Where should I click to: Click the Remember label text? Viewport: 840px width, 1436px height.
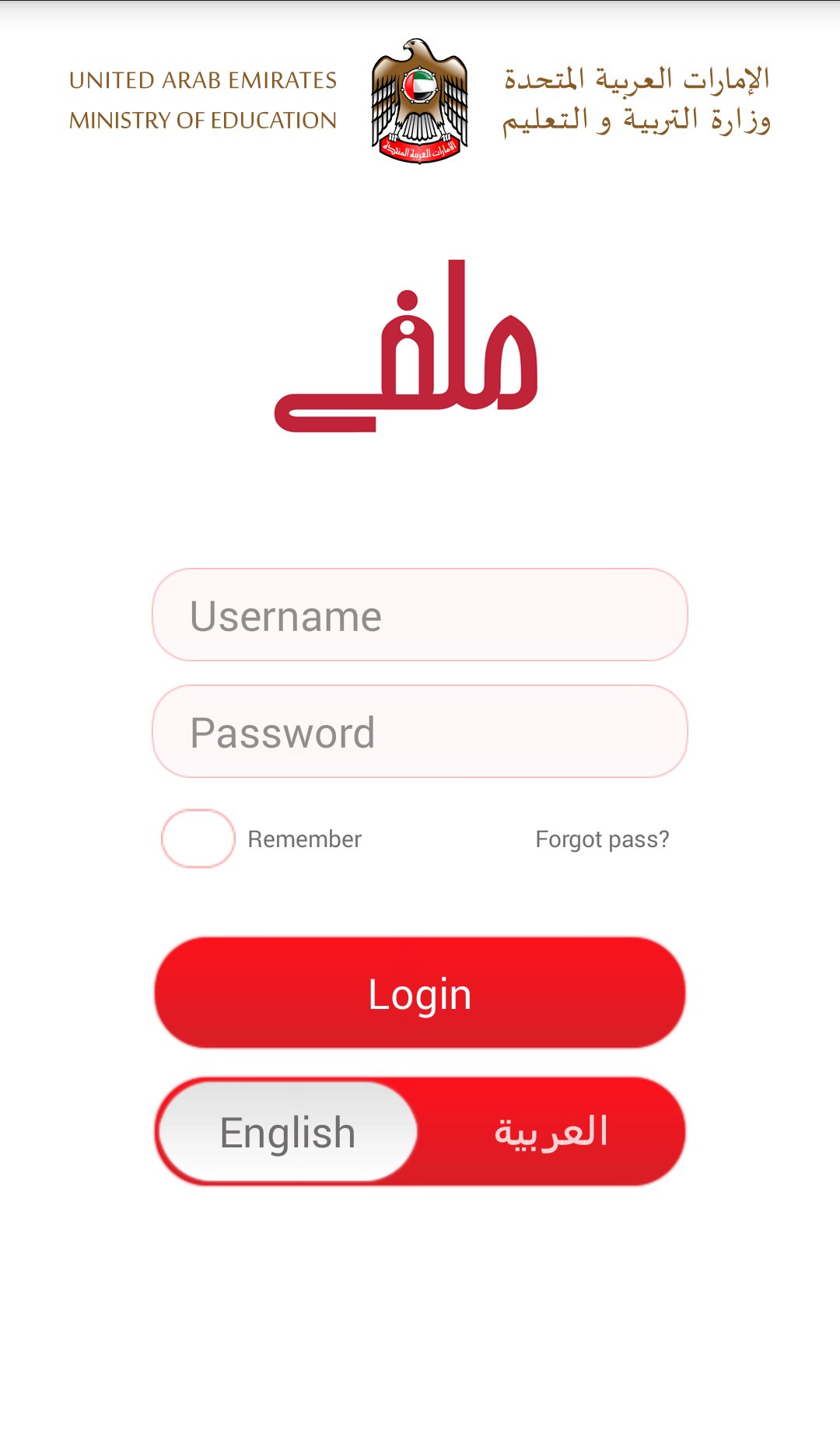(304, 839)
